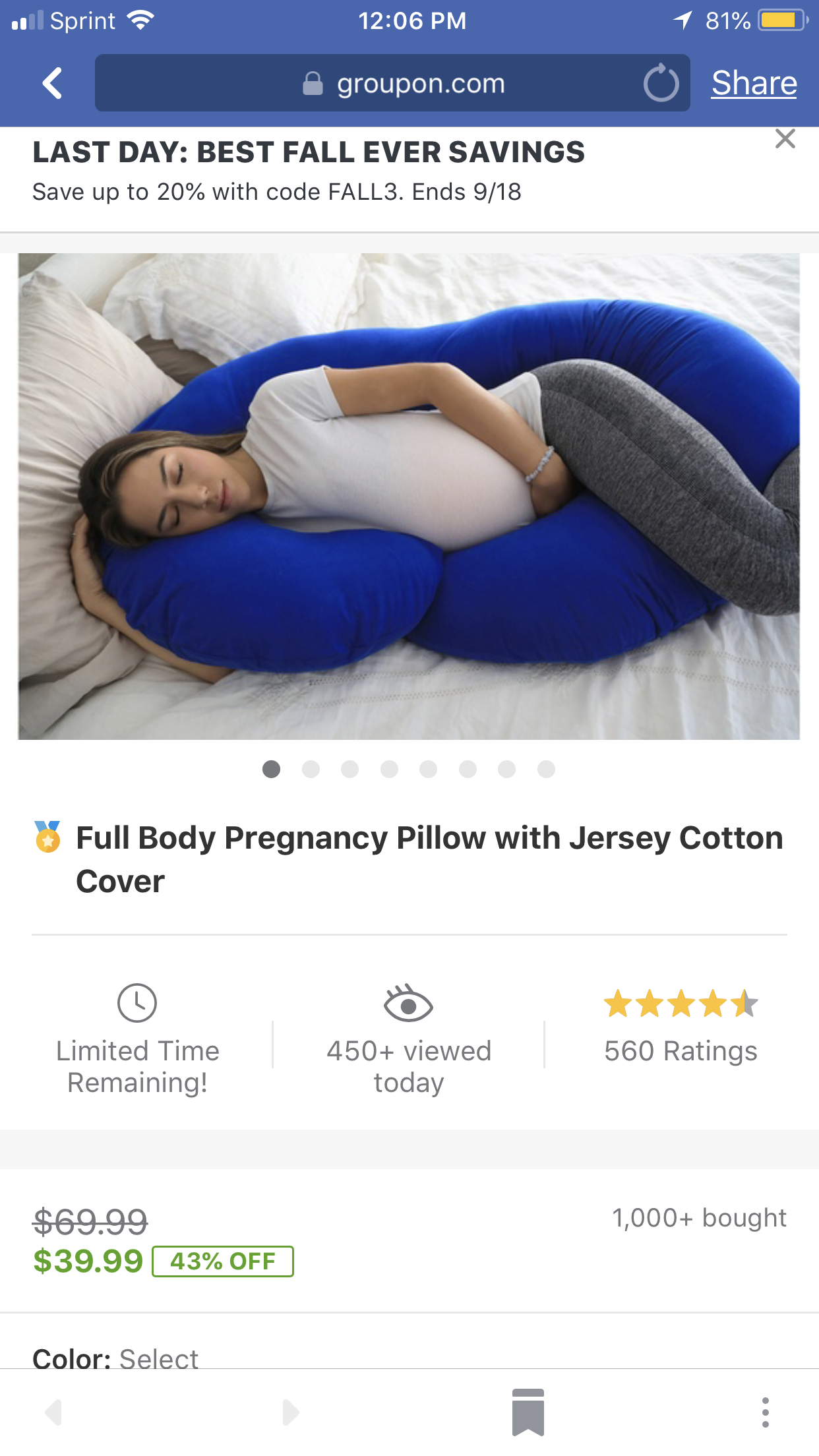This screenshot has width=819, height=1456.
Task: Jump to the last image dot
Action: (x=546, y=770)
